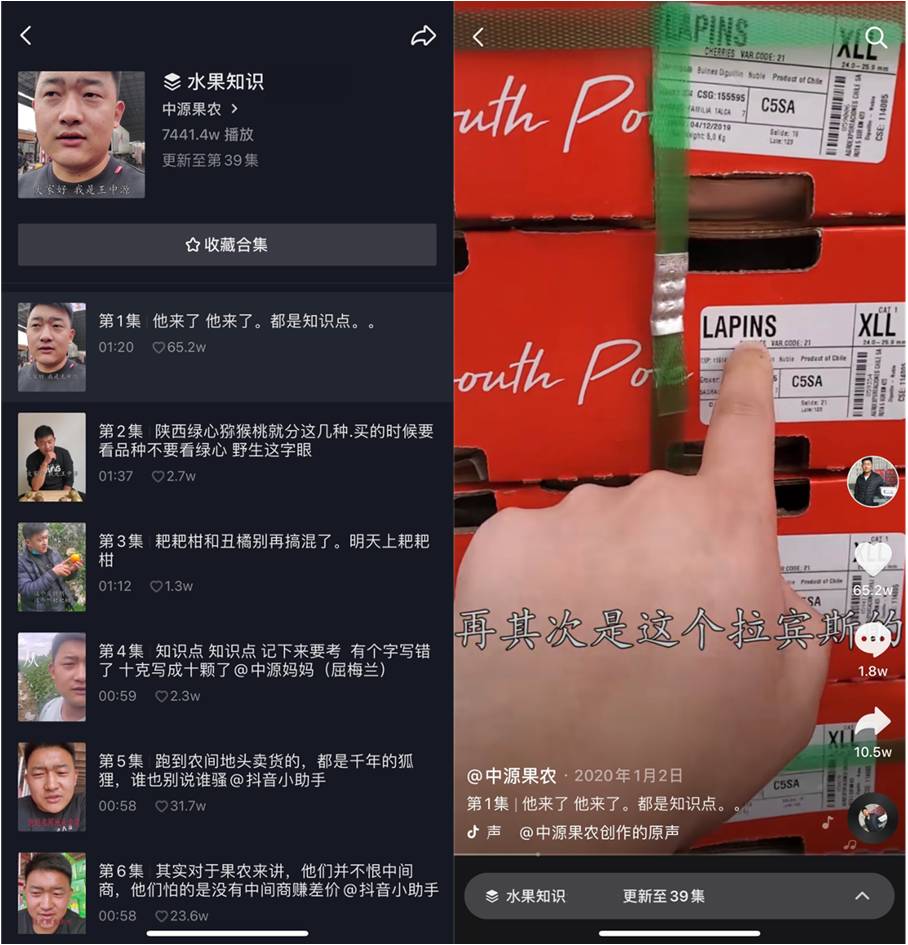Go back from the playing video

point(478,38)
